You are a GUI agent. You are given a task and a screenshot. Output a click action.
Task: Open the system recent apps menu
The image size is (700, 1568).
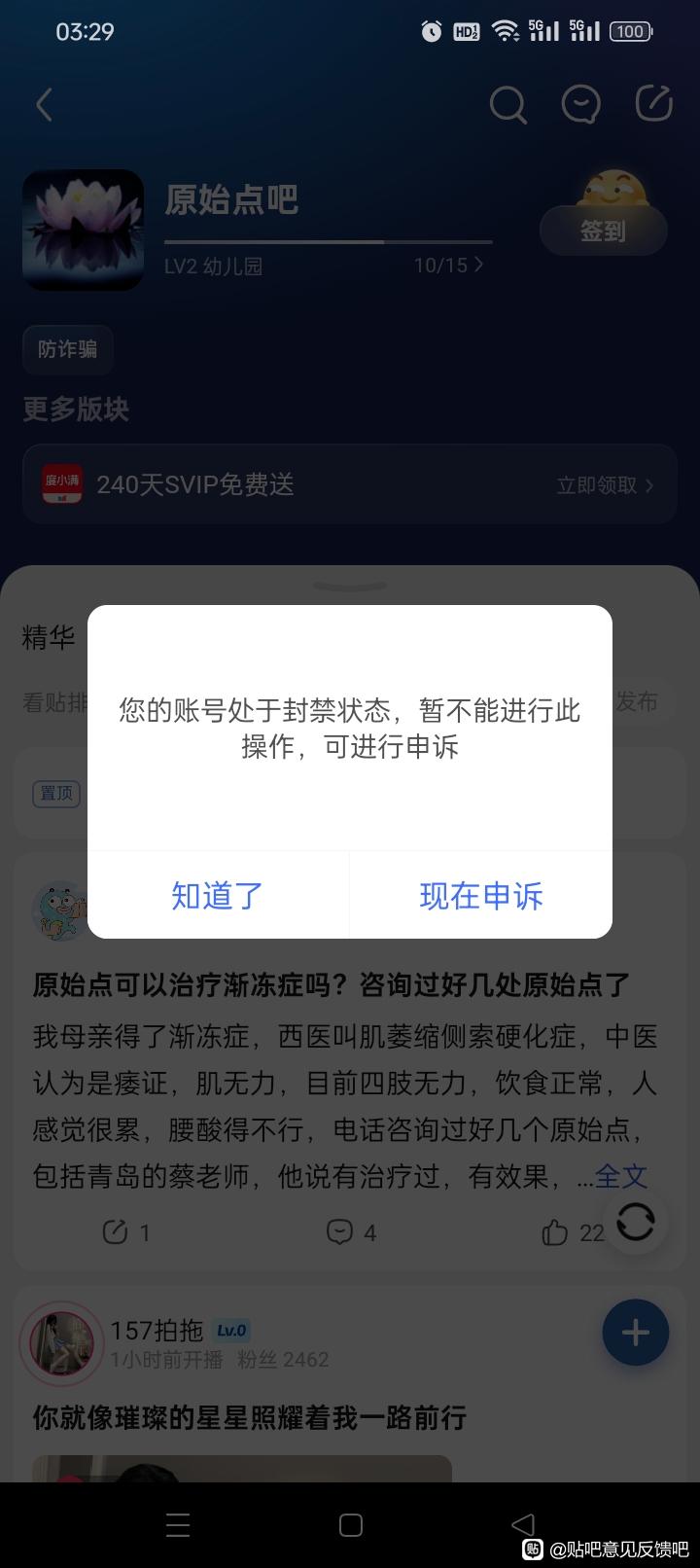point(178,1524)
